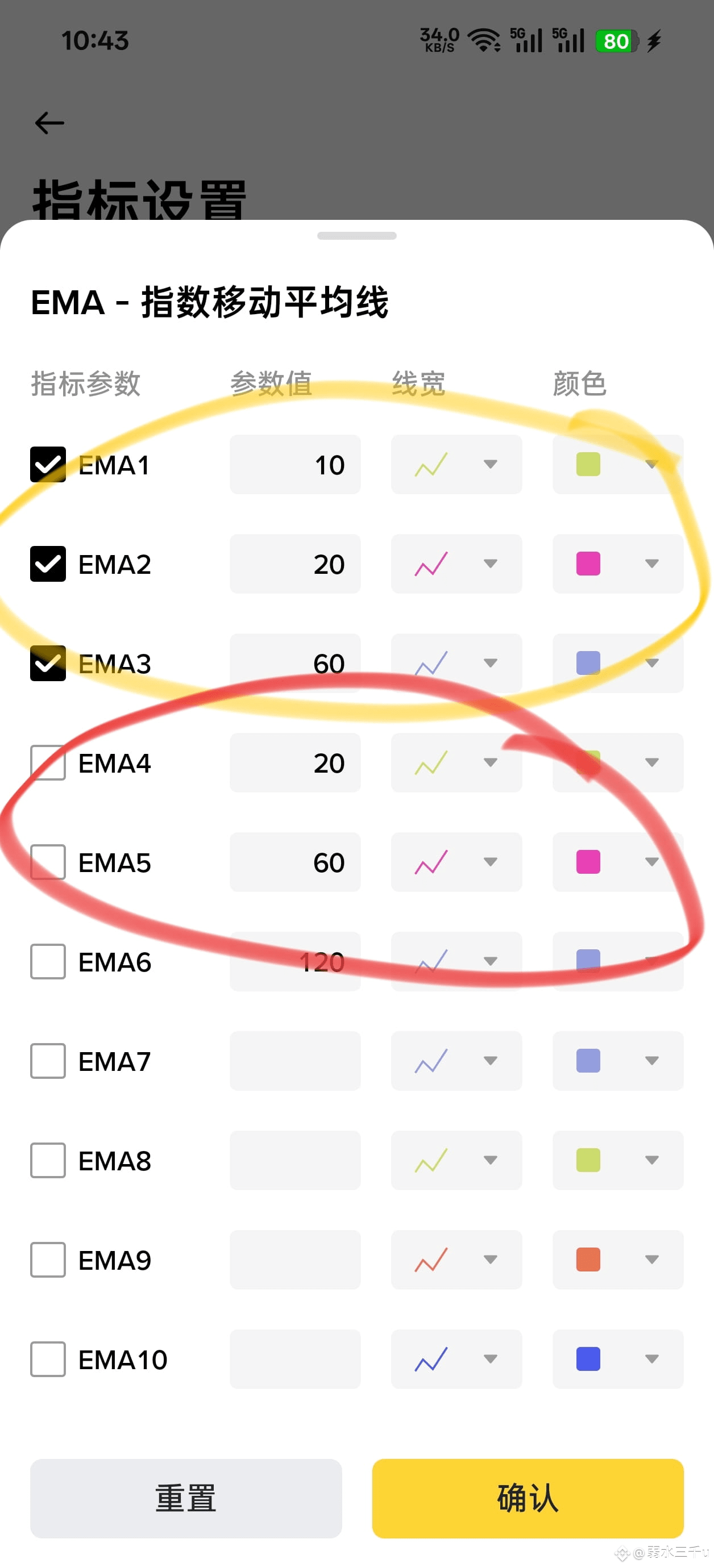Expand the EMA5 color dropdown
The width and height of the screenshot is (714, 1568).
point(651,862)
